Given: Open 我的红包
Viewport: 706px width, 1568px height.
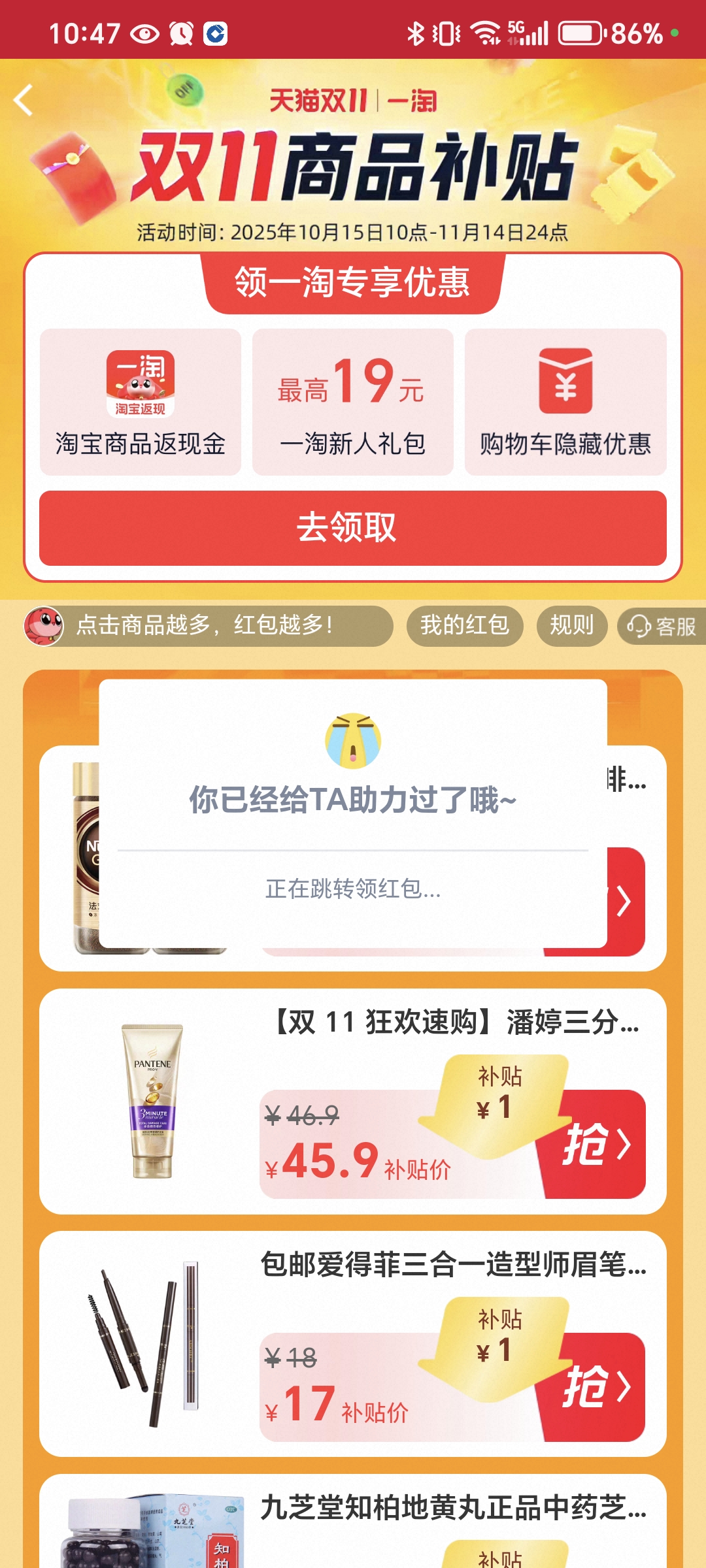Looking at the screenshot, I should click(465, 625).
